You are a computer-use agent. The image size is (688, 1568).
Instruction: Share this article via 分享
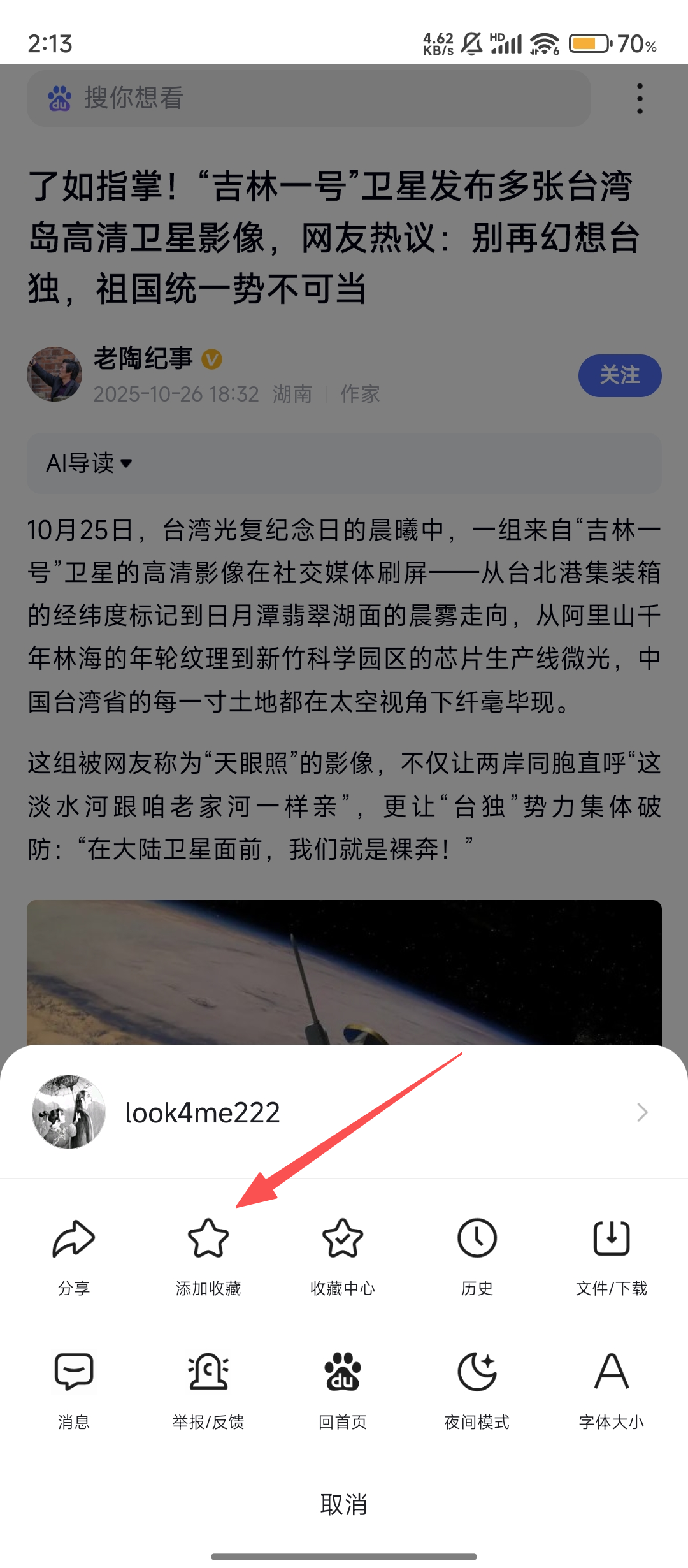tap(74, 1252)
